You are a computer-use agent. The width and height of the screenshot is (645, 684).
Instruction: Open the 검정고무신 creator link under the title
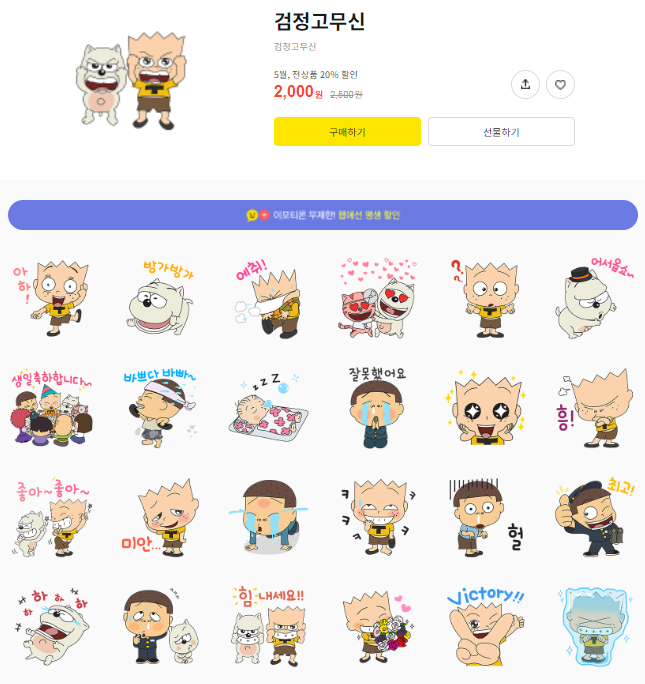point(294,47)
